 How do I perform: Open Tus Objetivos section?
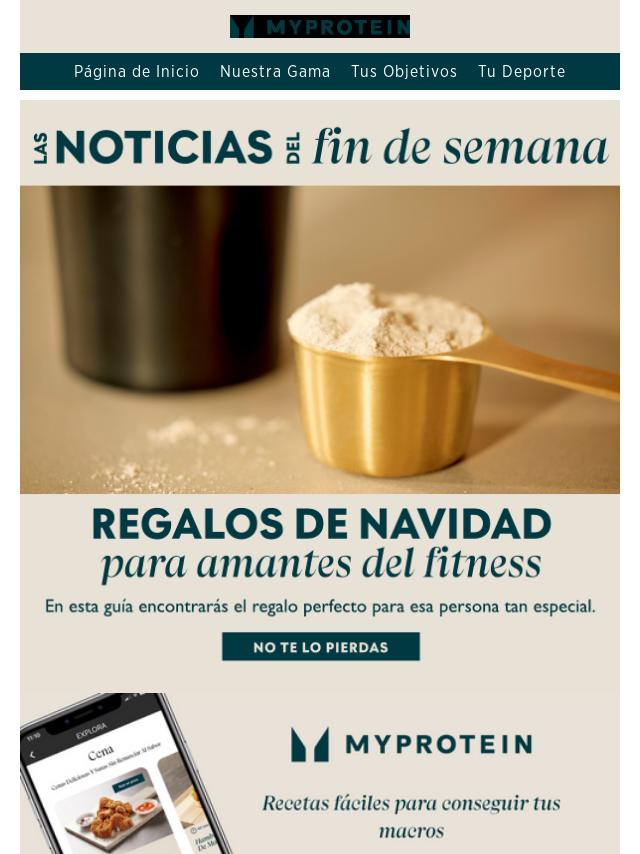[404, 72]
